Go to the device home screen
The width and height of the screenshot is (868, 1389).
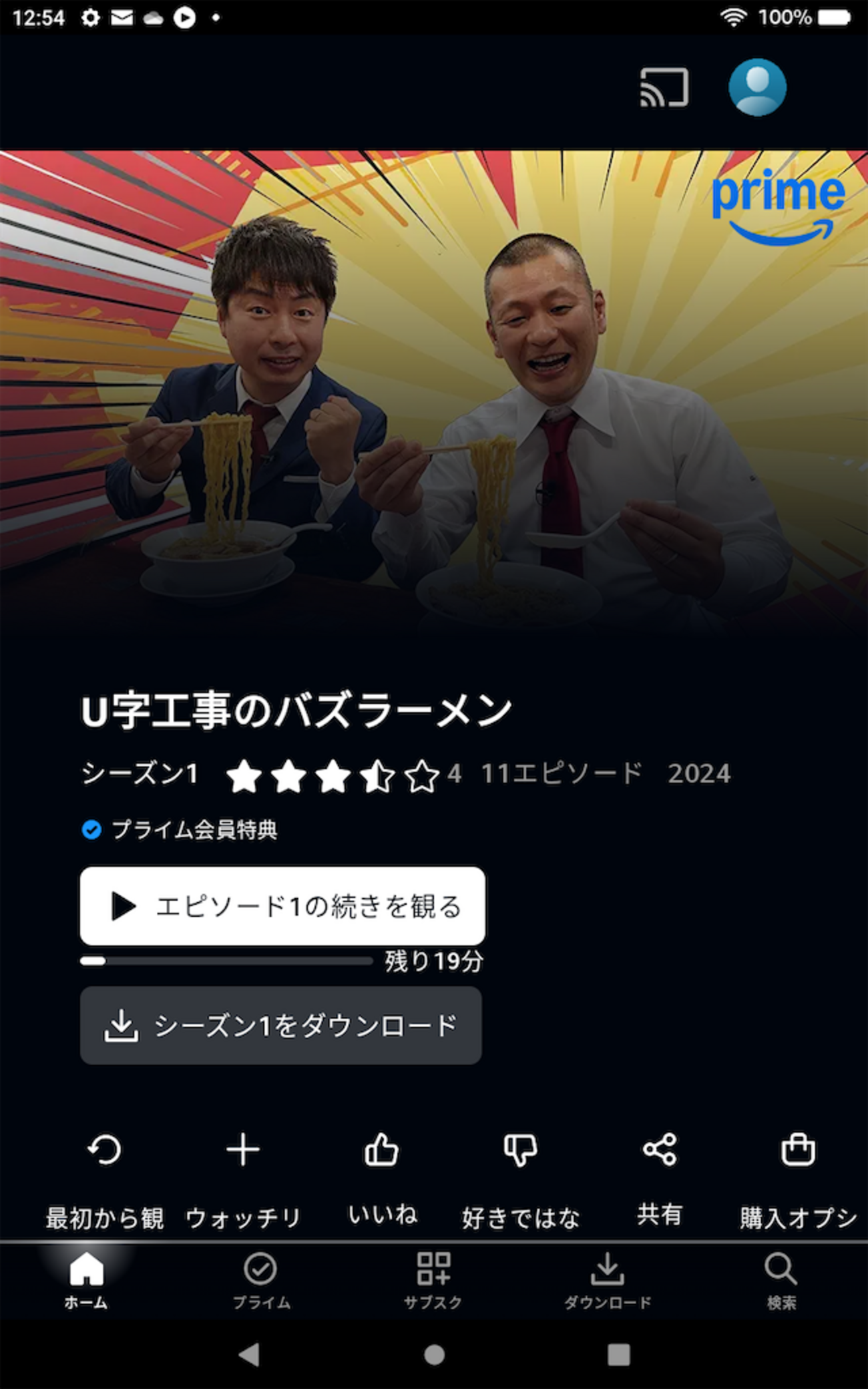click(x=434, y=1355)
